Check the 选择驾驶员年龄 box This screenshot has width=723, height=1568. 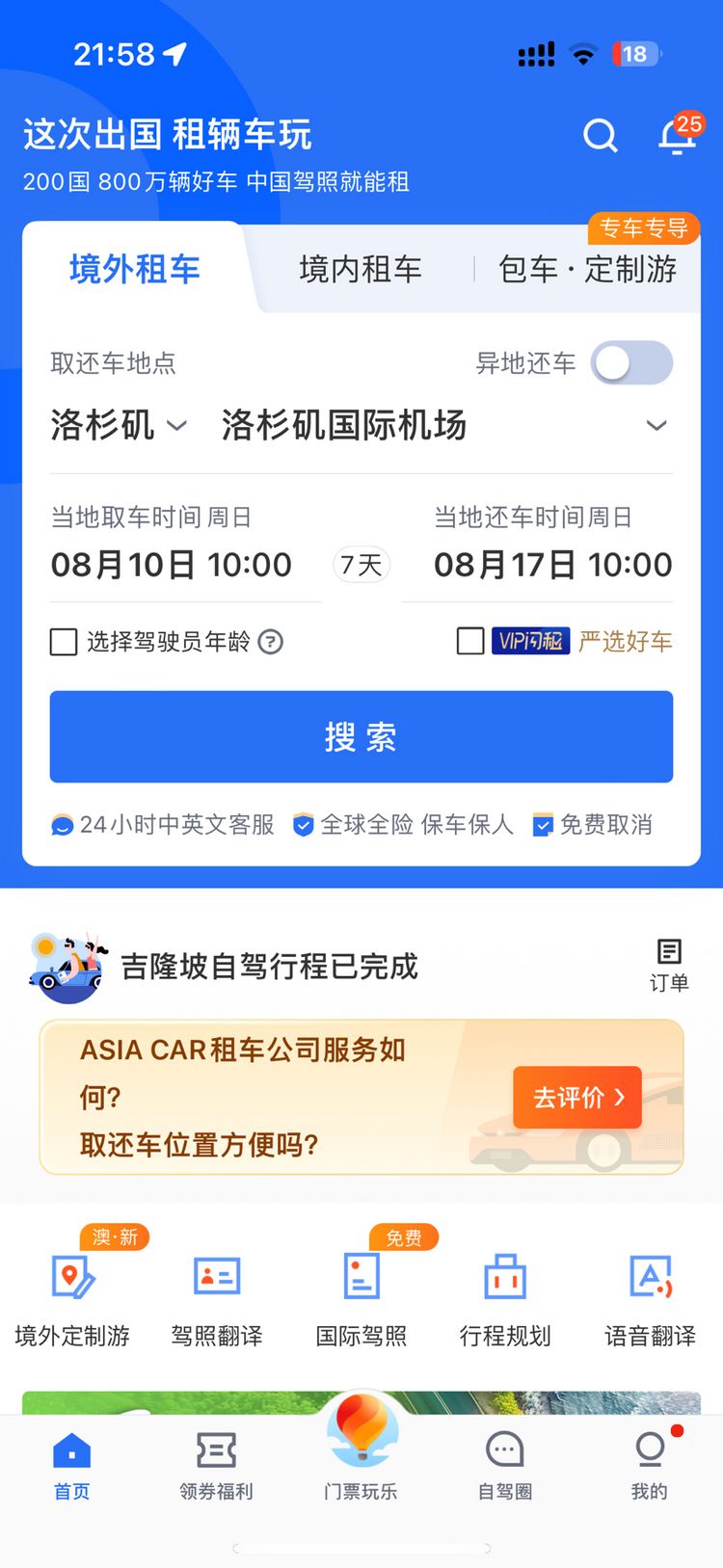(x=64, y=642)
